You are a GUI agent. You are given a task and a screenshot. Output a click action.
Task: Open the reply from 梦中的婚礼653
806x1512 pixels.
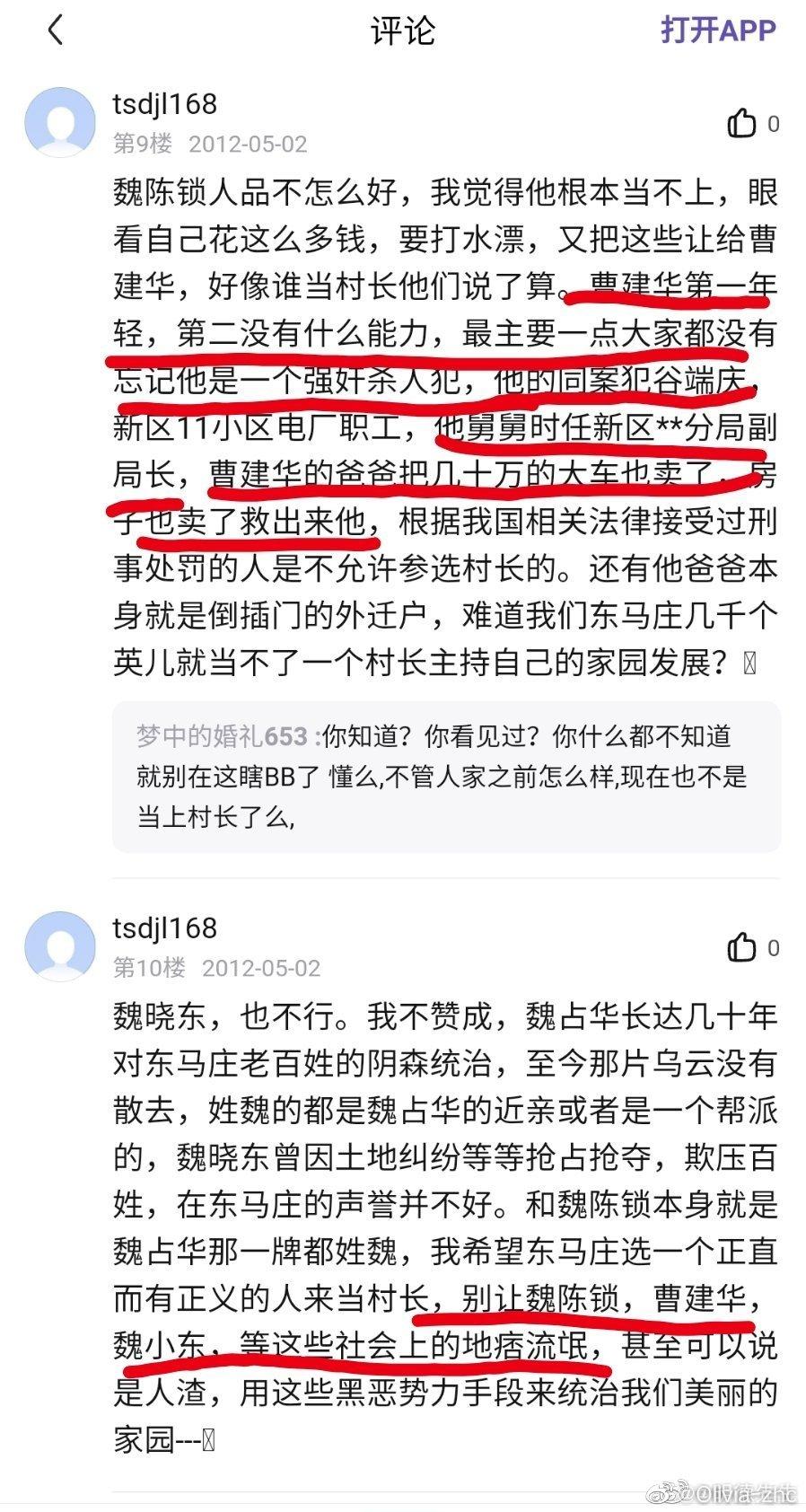point(445,777)
